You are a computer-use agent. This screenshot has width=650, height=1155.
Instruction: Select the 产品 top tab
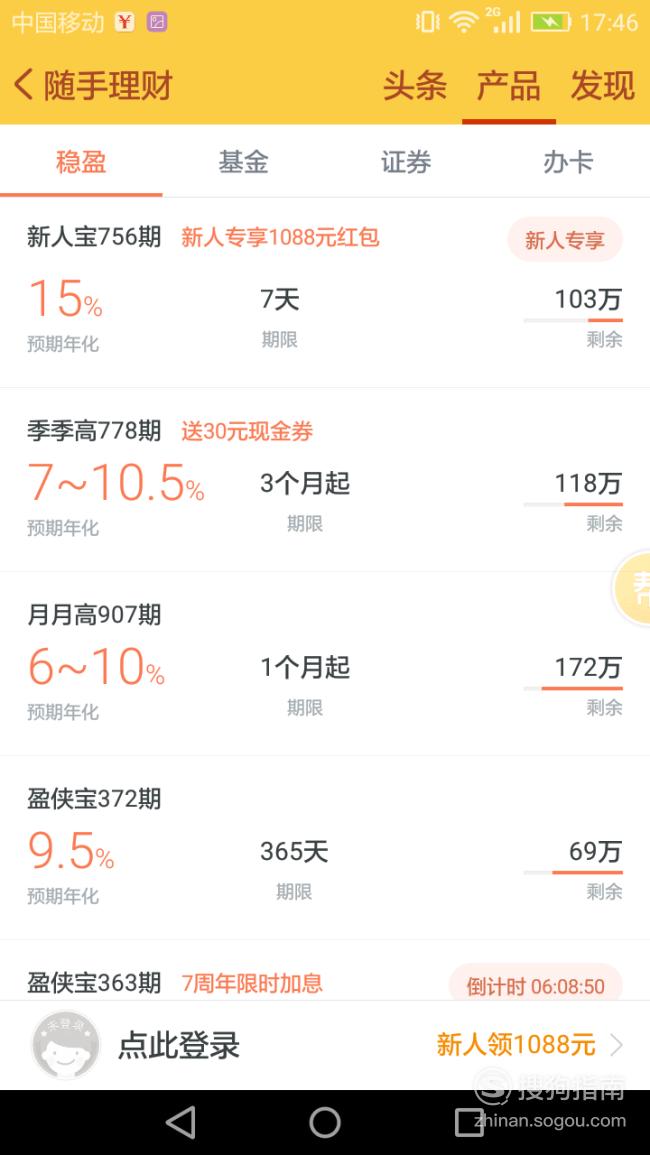click(x=509, y=85)
